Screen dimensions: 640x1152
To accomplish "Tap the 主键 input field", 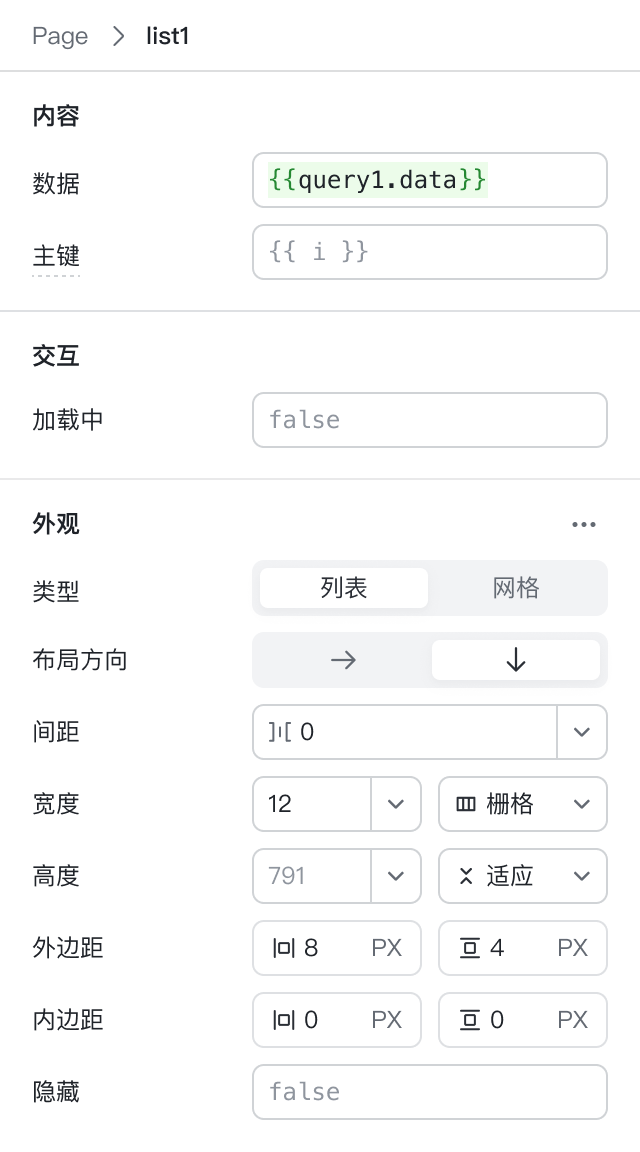I will click(x=430, y=252).
